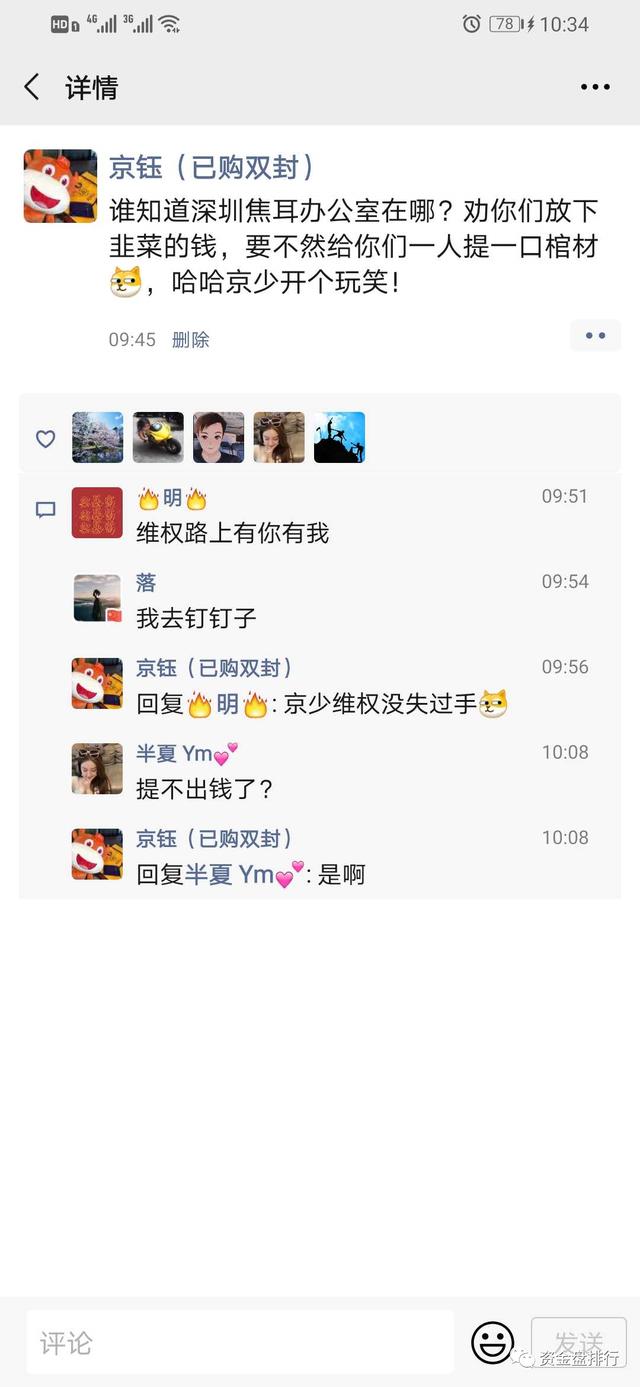The width and height of the screenshot is (640, 1387).
Task: Open the three-dot overflow menu
Action: (x=595, y=88)
